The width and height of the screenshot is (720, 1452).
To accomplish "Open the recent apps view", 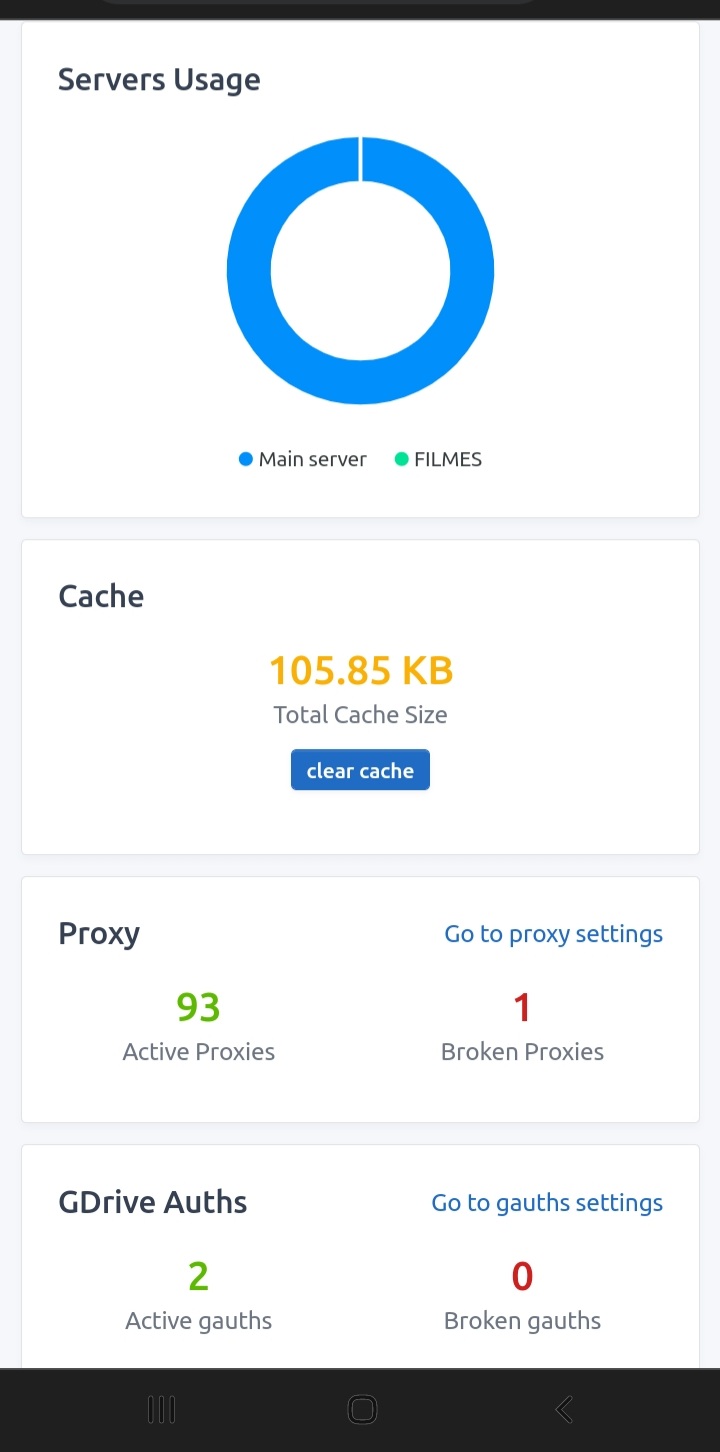I will point(161,1410).
